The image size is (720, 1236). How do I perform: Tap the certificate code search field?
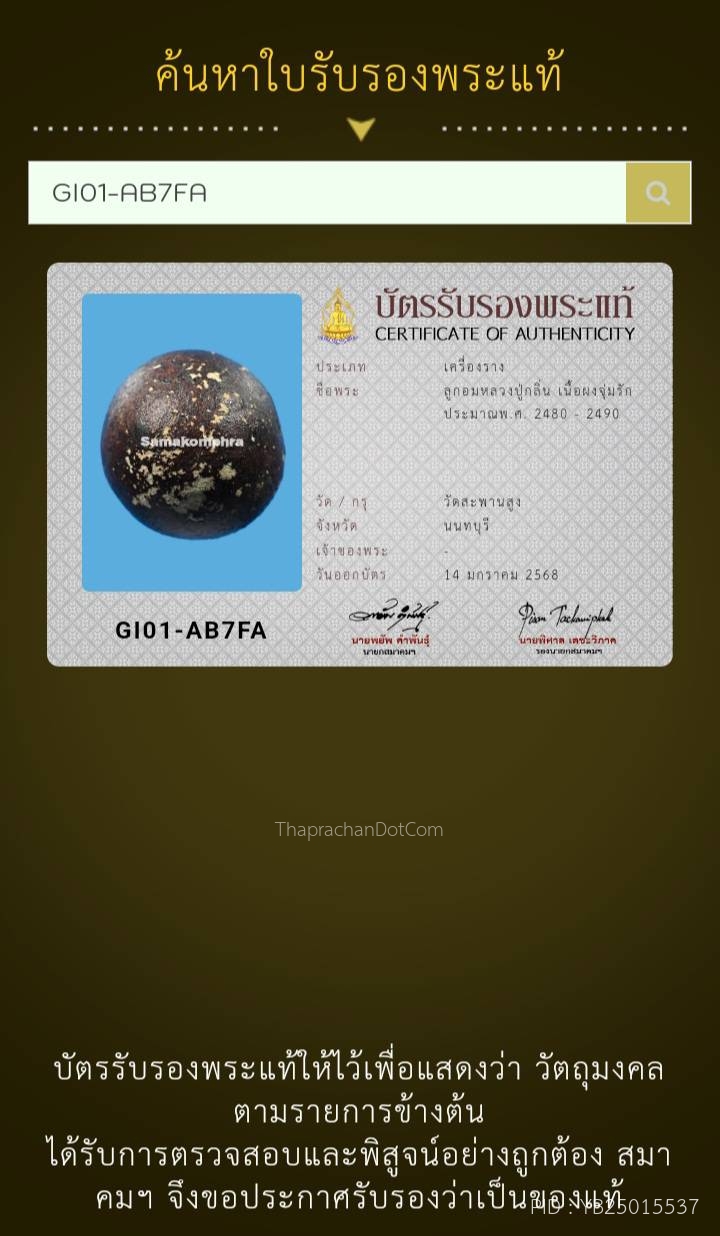click(x=327, y=193)
